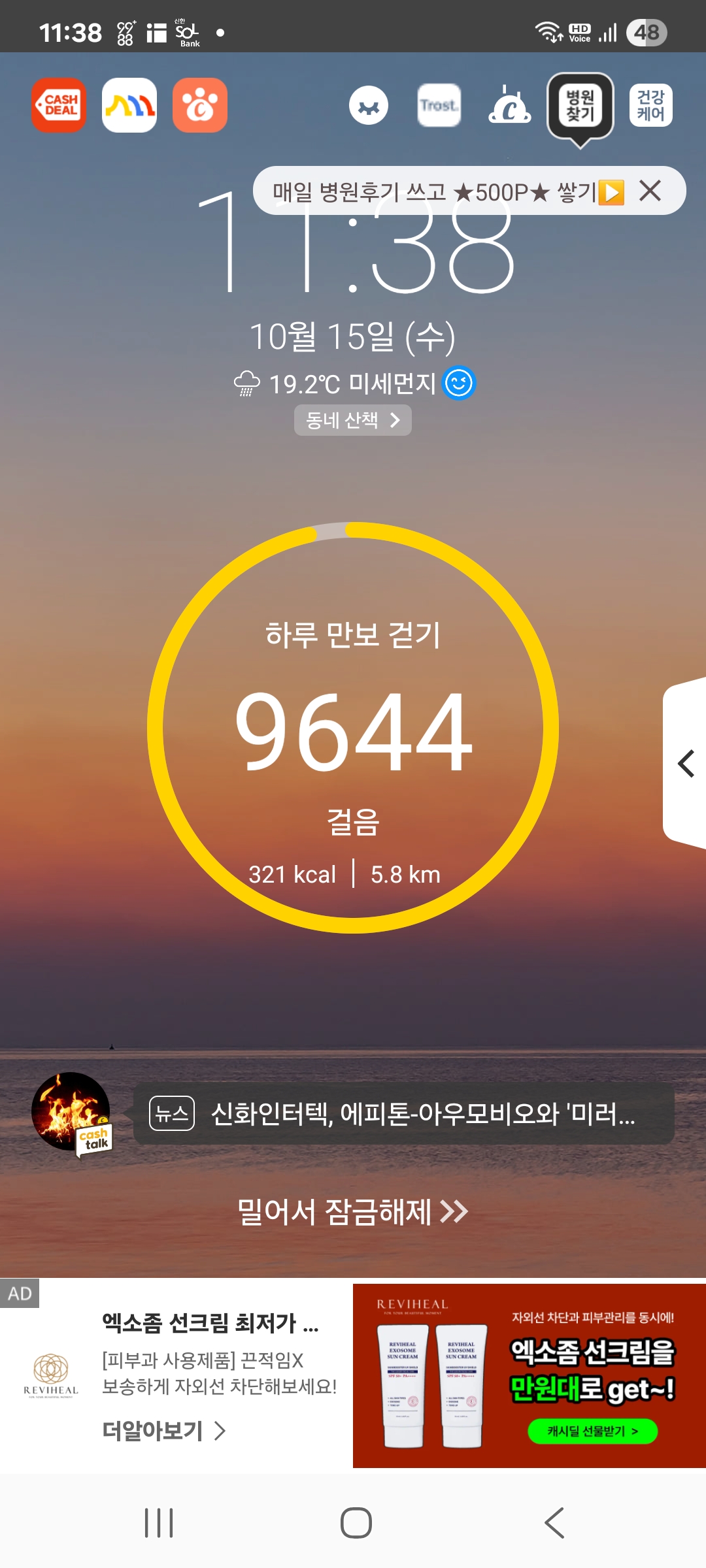The image size is (706, 1568).
Task: Open the Trost icon
Action: (439, 105)
